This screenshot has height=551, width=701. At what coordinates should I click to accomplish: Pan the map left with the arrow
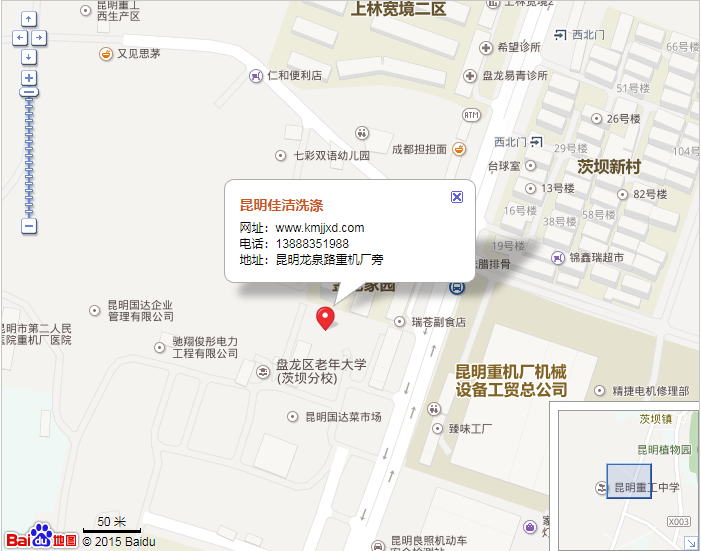19,37
